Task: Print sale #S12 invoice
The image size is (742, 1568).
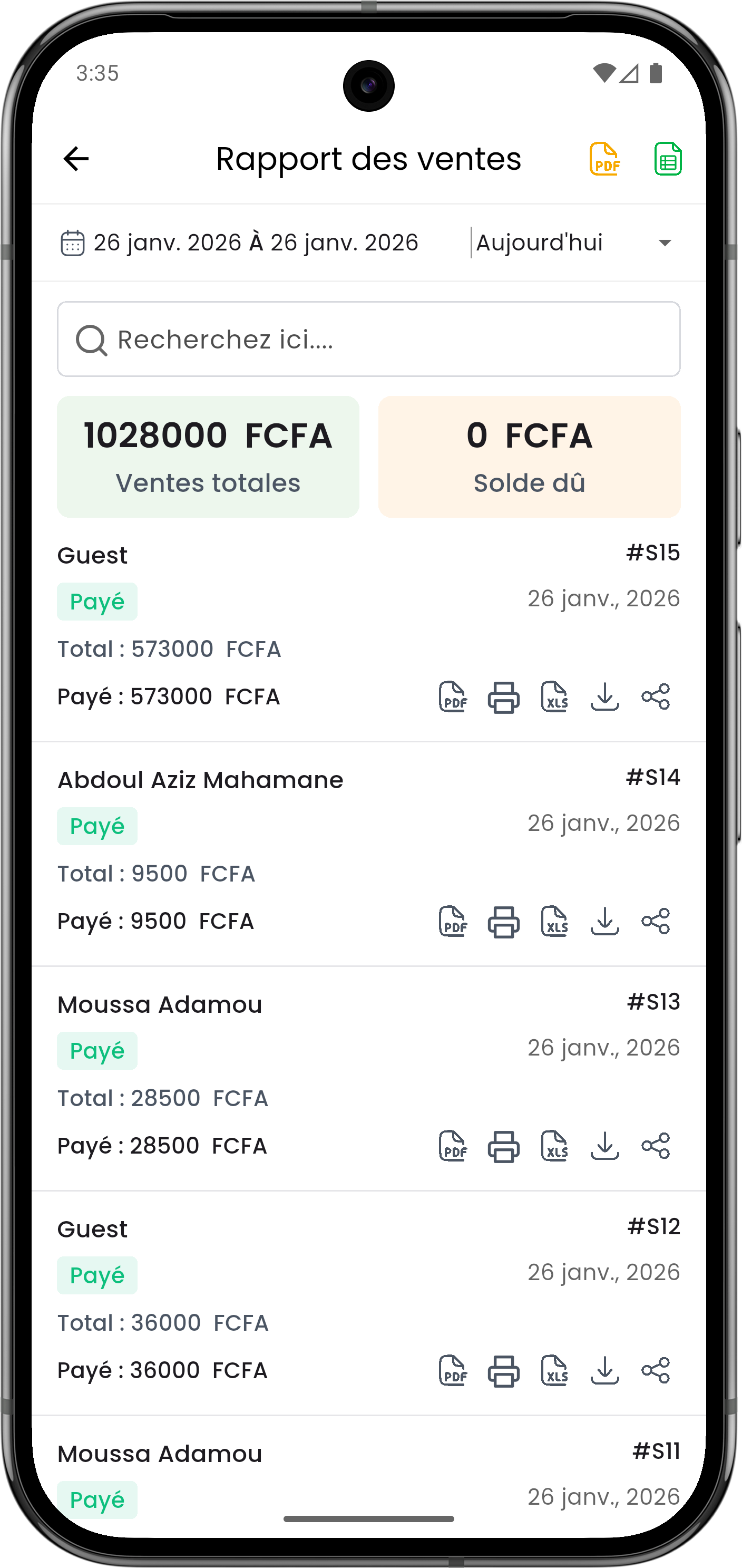Action: (504, 1371)
